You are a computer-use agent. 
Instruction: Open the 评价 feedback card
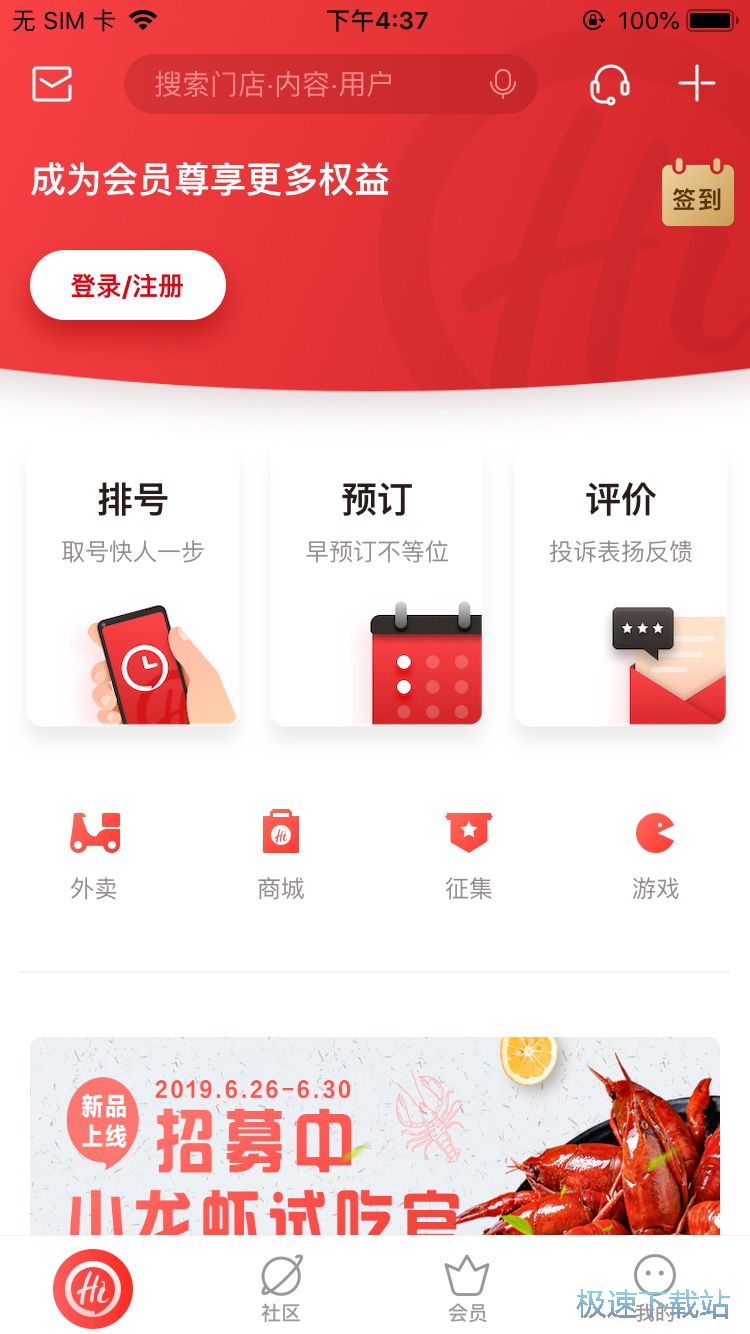tap(620, 585)
